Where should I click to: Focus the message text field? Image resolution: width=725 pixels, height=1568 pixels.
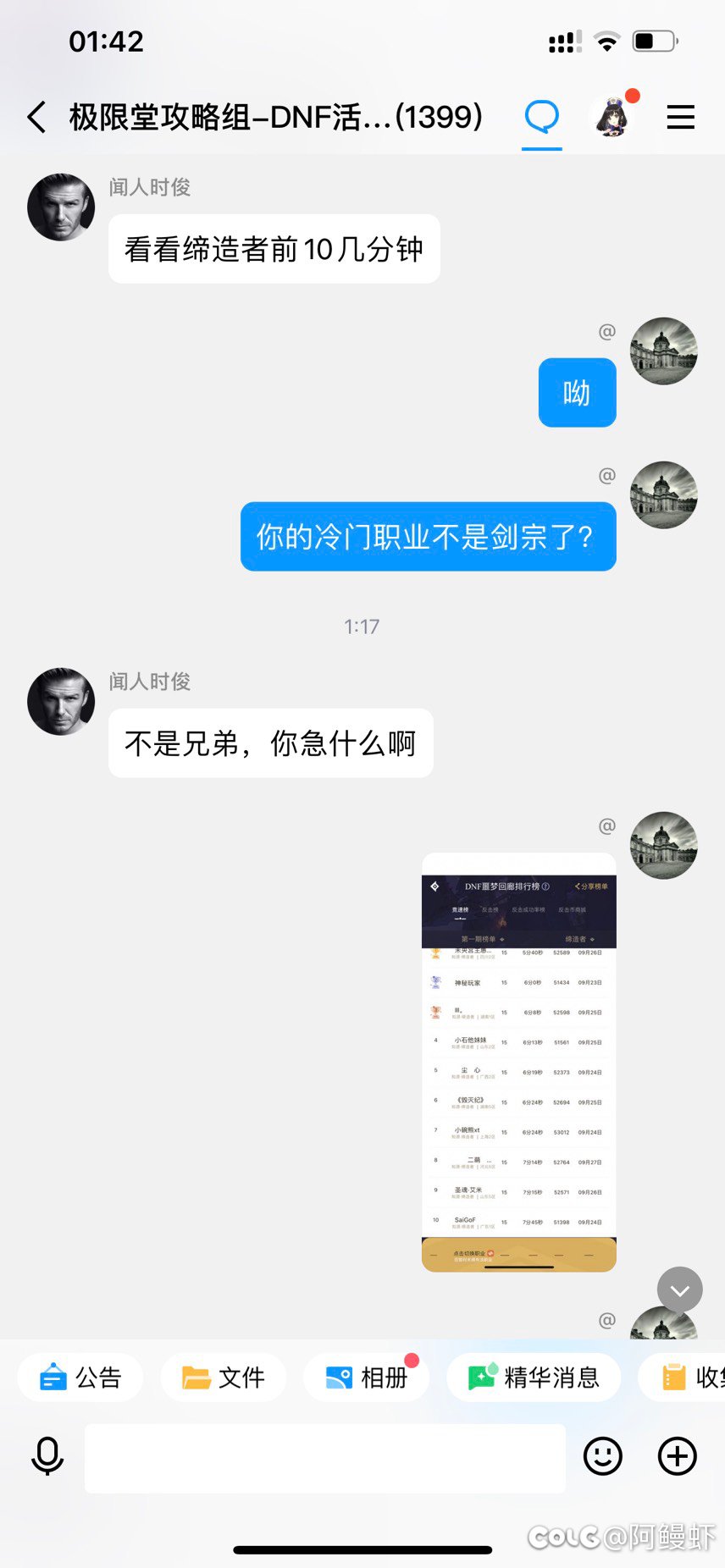coord(325,1457)
